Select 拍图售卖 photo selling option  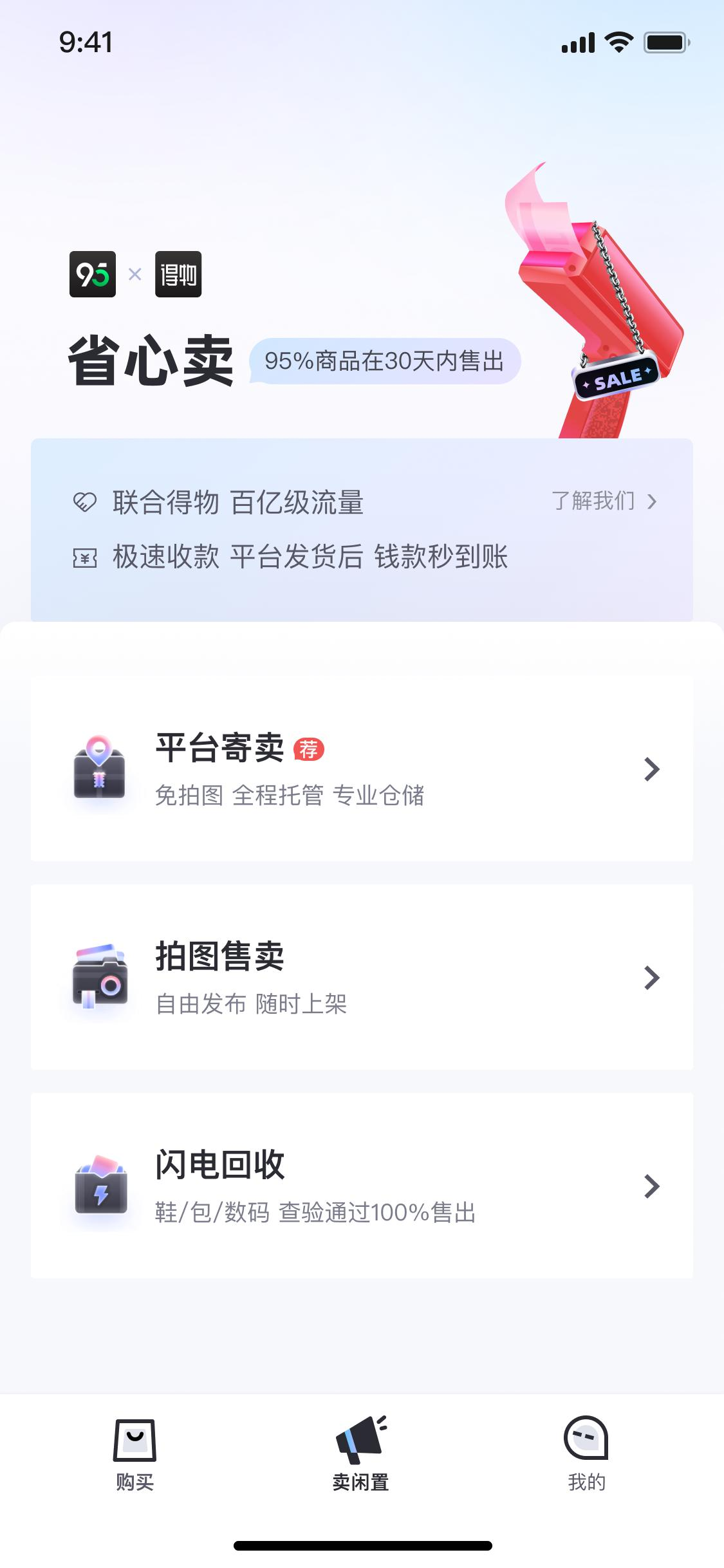pos(362,977)
